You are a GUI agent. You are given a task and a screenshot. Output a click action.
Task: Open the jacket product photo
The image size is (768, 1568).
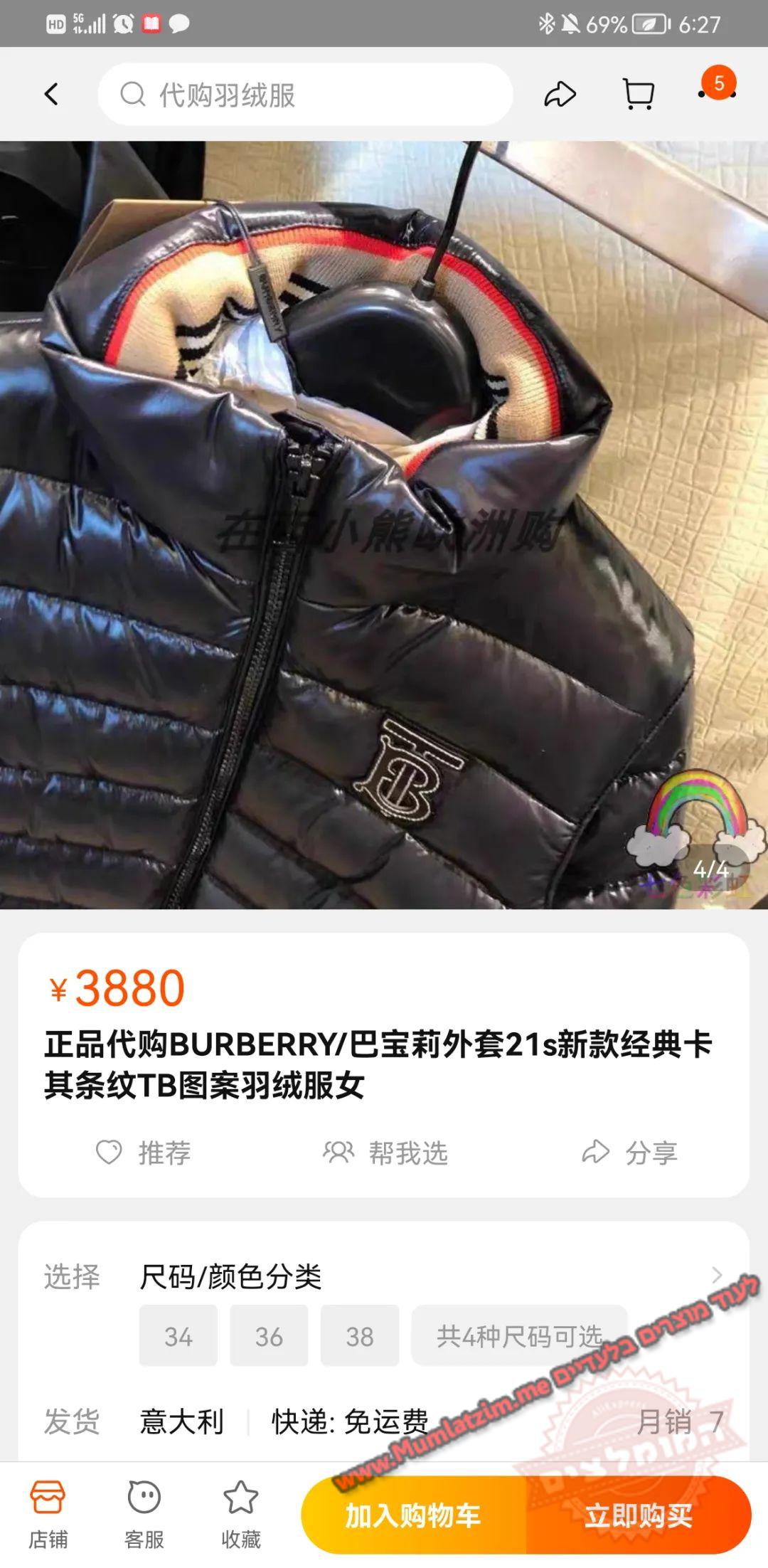coord(384,525)
